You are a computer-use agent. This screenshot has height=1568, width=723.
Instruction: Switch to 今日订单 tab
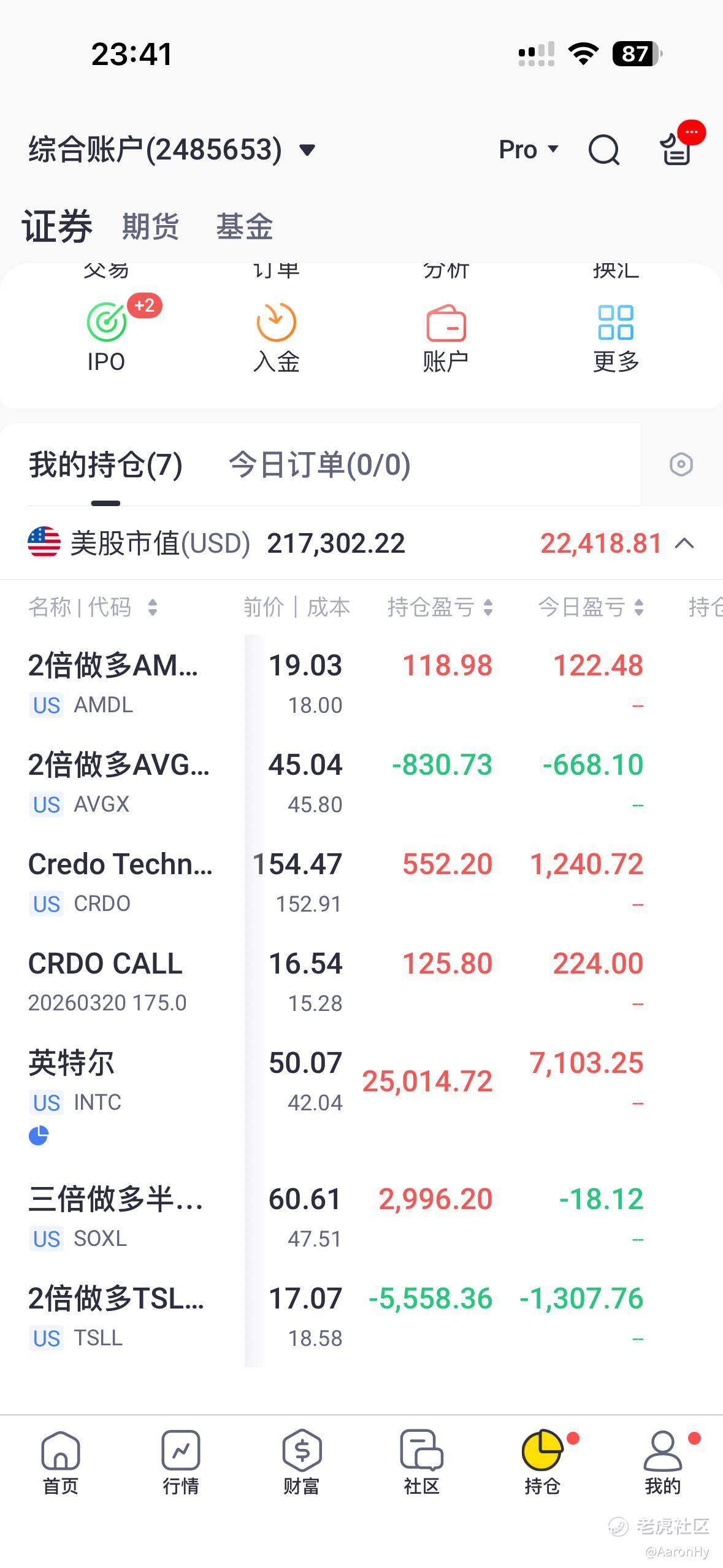(x=319, y=464)
